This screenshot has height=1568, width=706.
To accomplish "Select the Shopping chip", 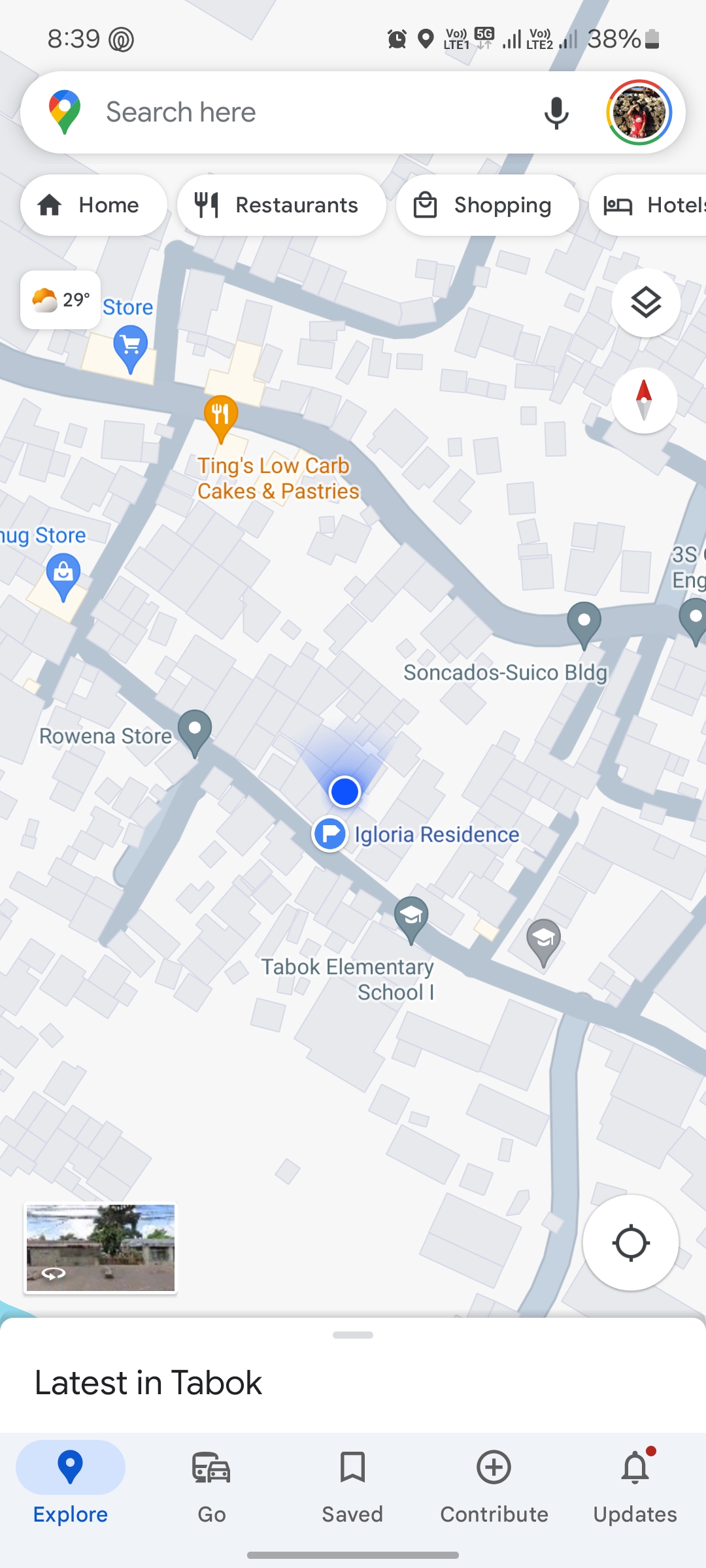I will click(487, 205).
